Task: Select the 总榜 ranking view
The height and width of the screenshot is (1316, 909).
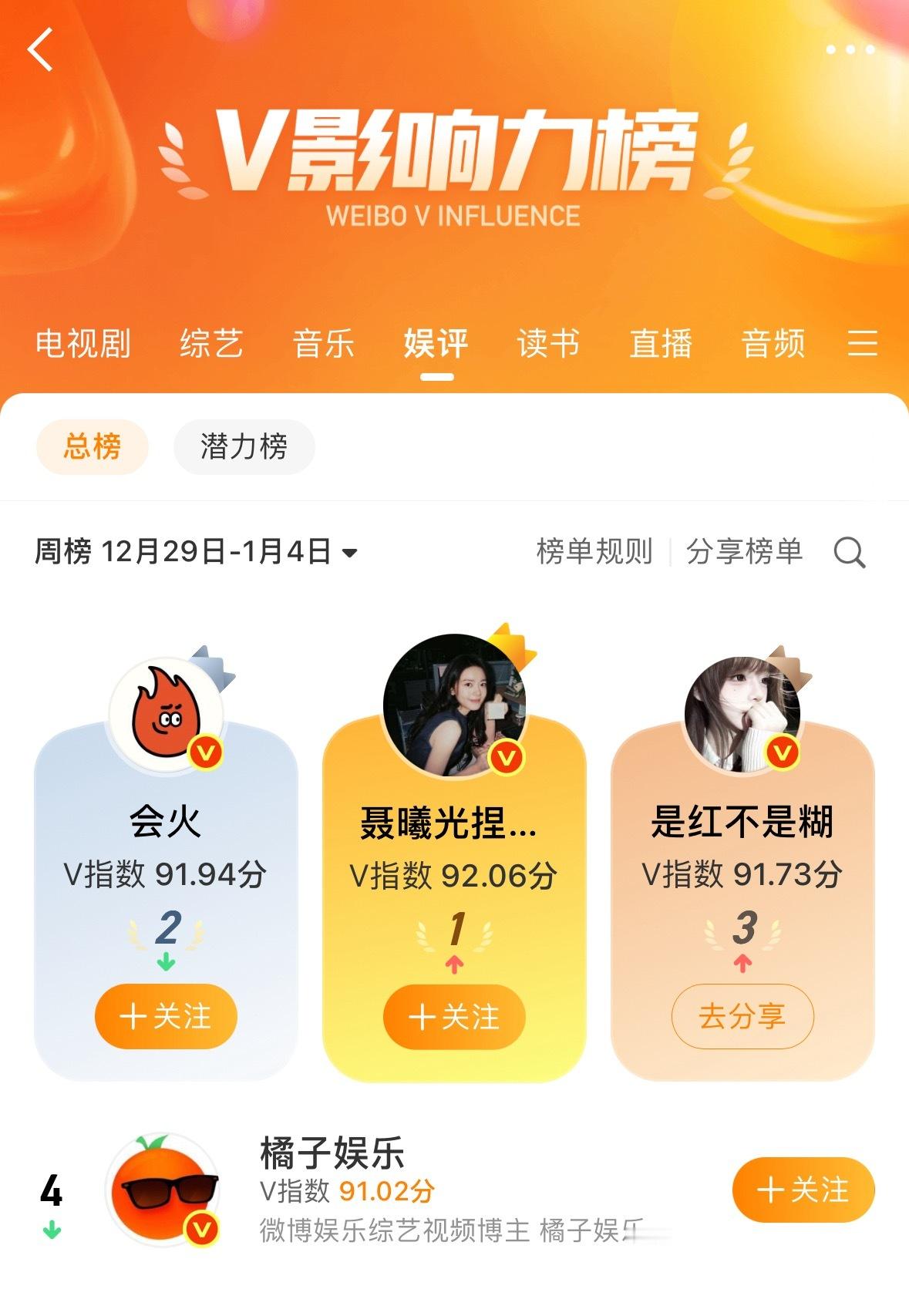Action: [90, 446]
